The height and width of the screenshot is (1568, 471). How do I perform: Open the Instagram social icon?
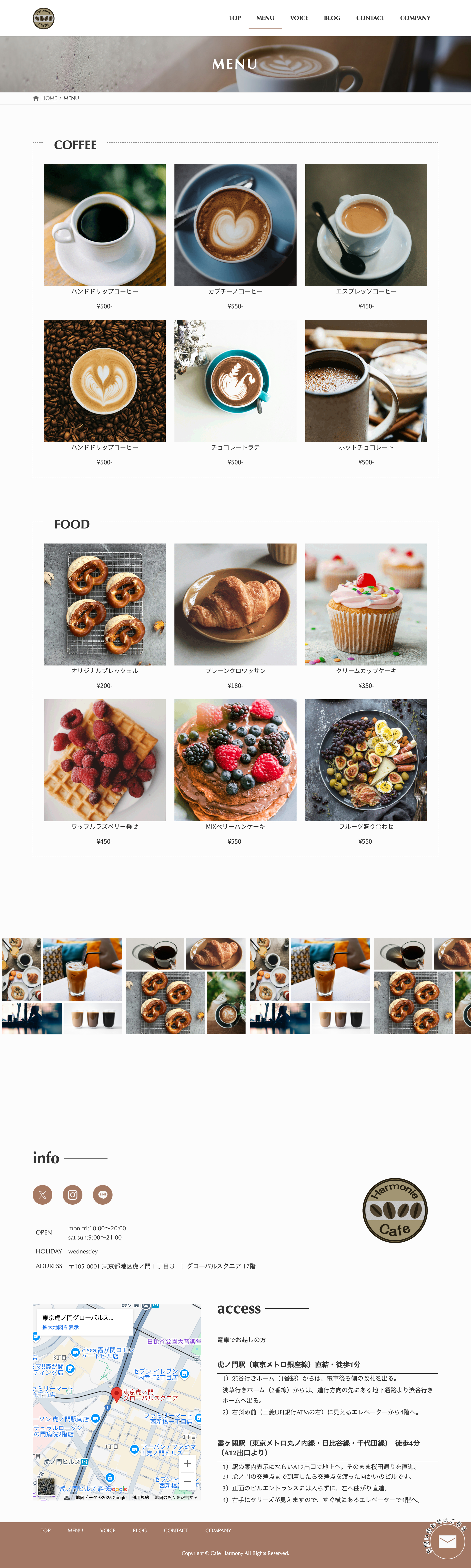73,1194
